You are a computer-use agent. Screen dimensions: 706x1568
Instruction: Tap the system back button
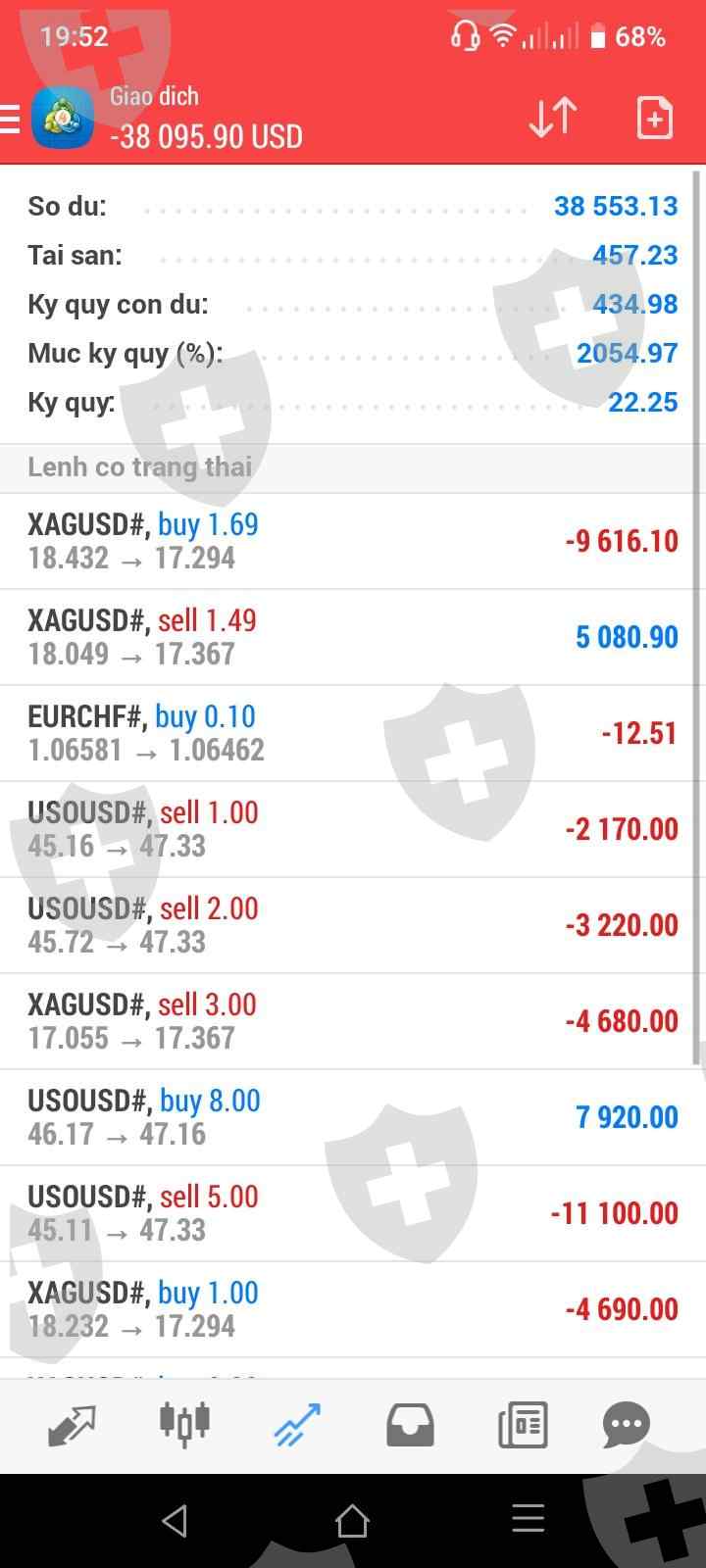175,1521
